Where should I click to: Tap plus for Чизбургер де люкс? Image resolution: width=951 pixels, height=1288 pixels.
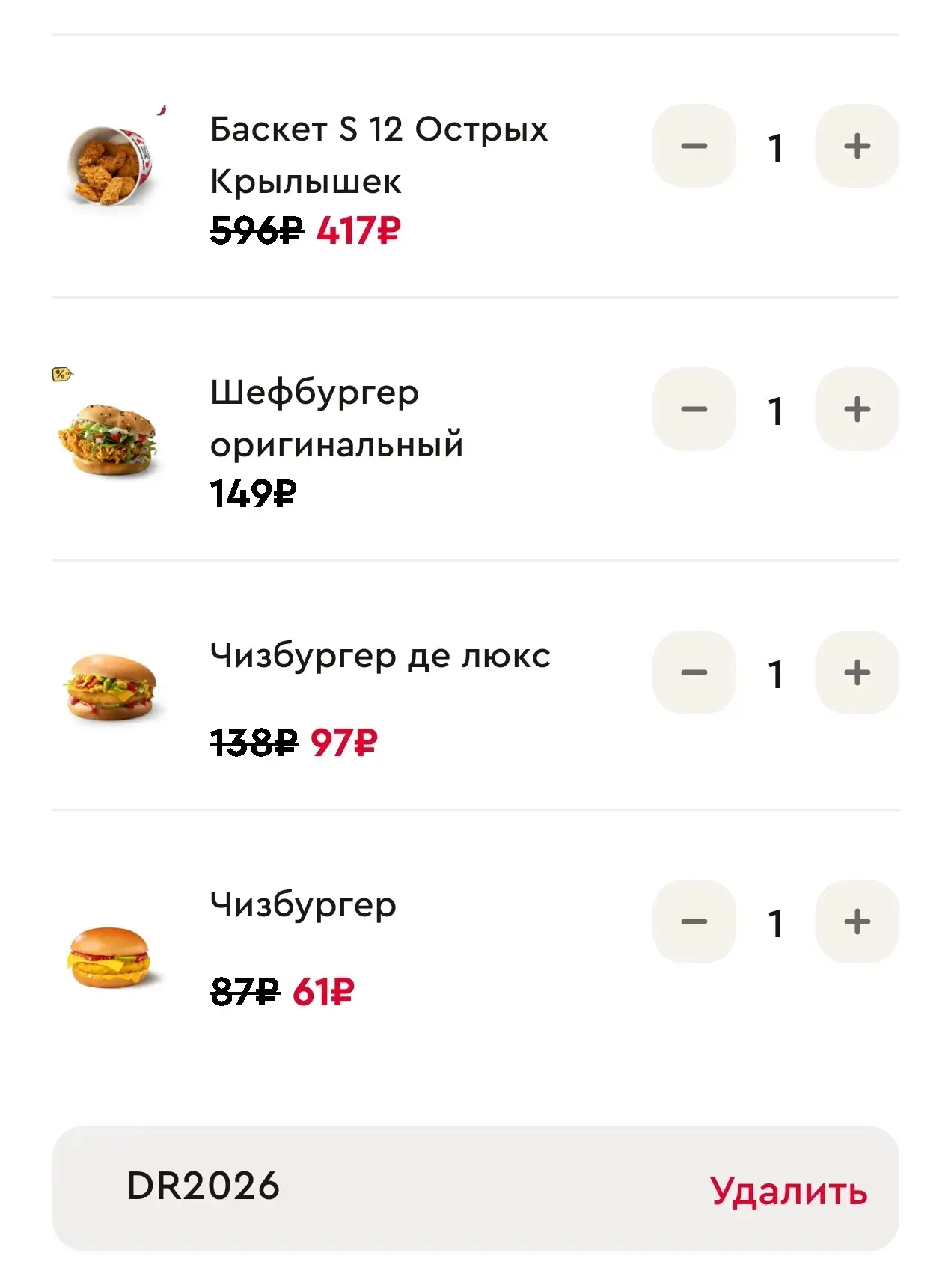[857, 672]
